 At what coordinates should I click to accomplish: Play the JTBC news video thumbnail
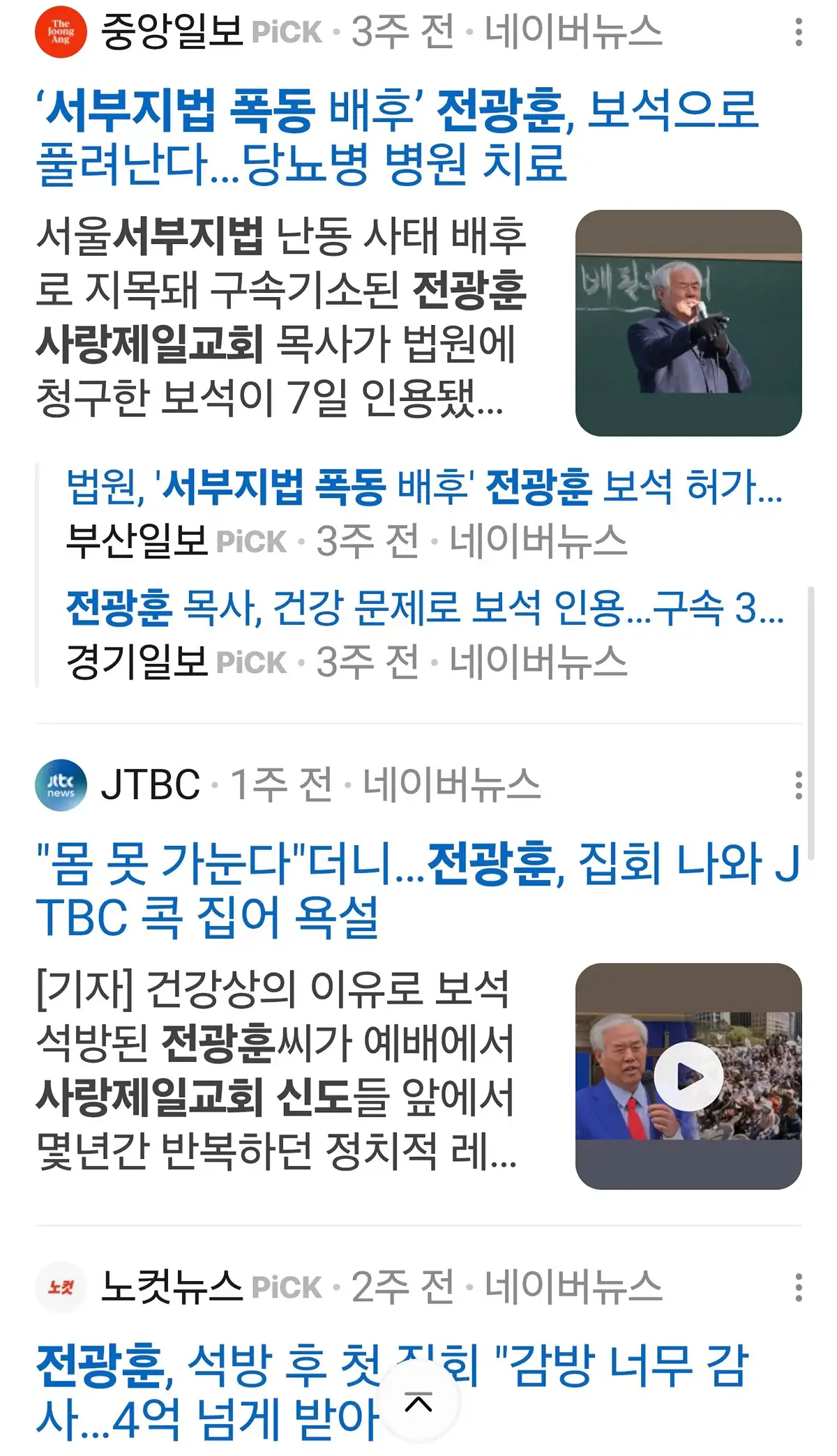pyautogui.click(x=688, y=1076)
